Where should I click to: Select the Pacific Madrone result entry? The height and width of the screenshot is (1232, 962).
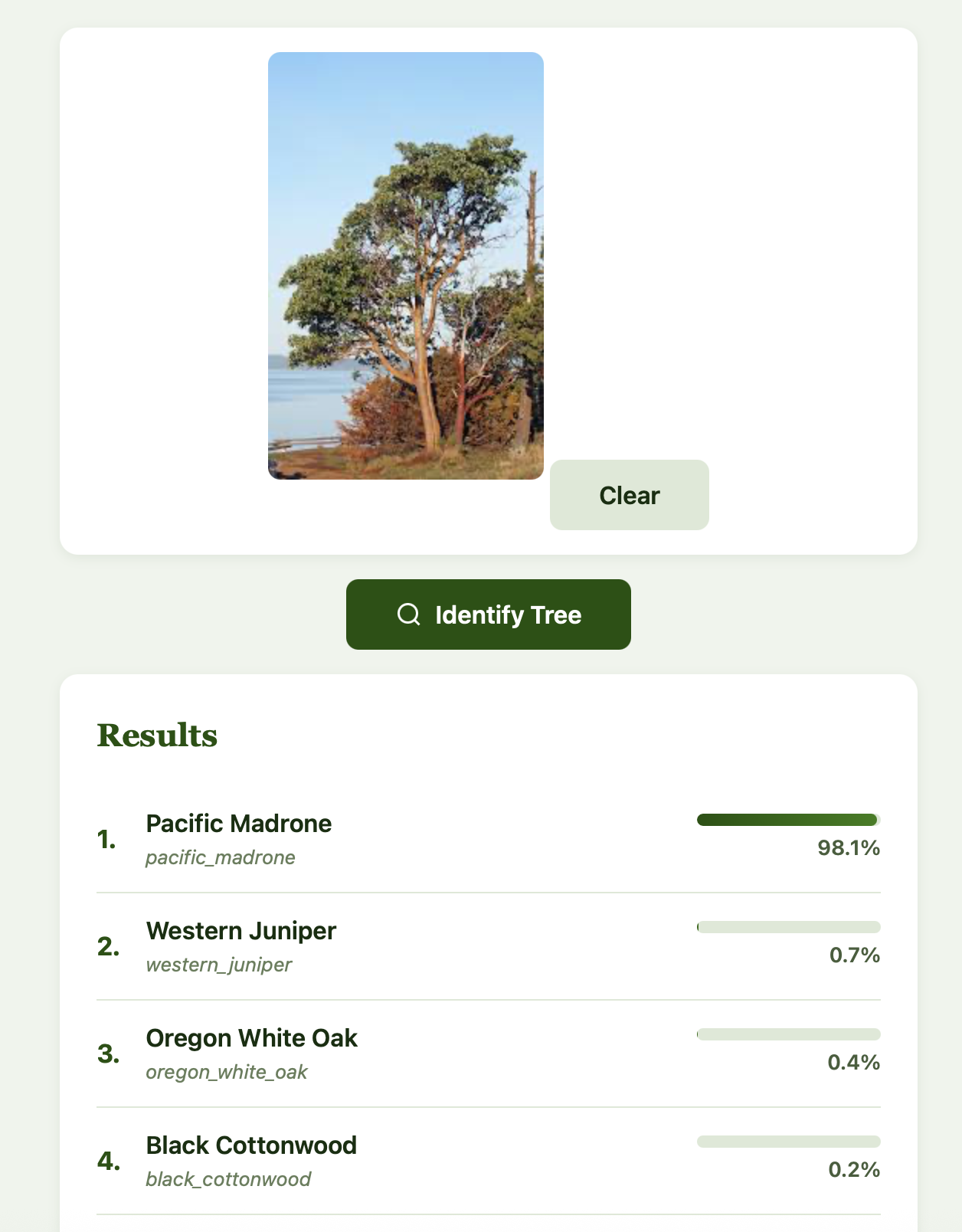tap(239, 823)
